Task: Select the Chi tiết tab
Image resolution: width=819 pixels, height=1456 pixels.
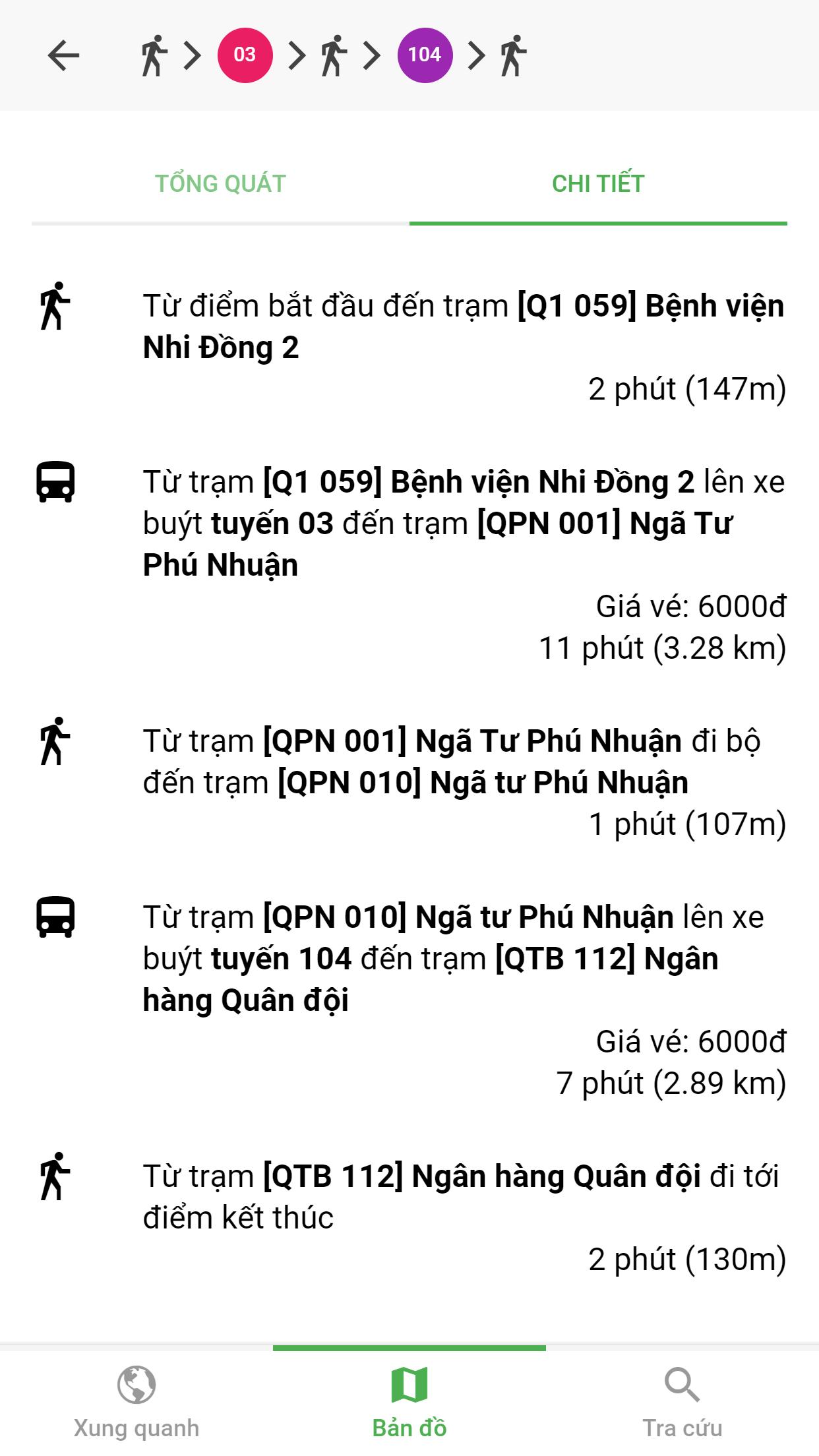Action: pos(598,183)
